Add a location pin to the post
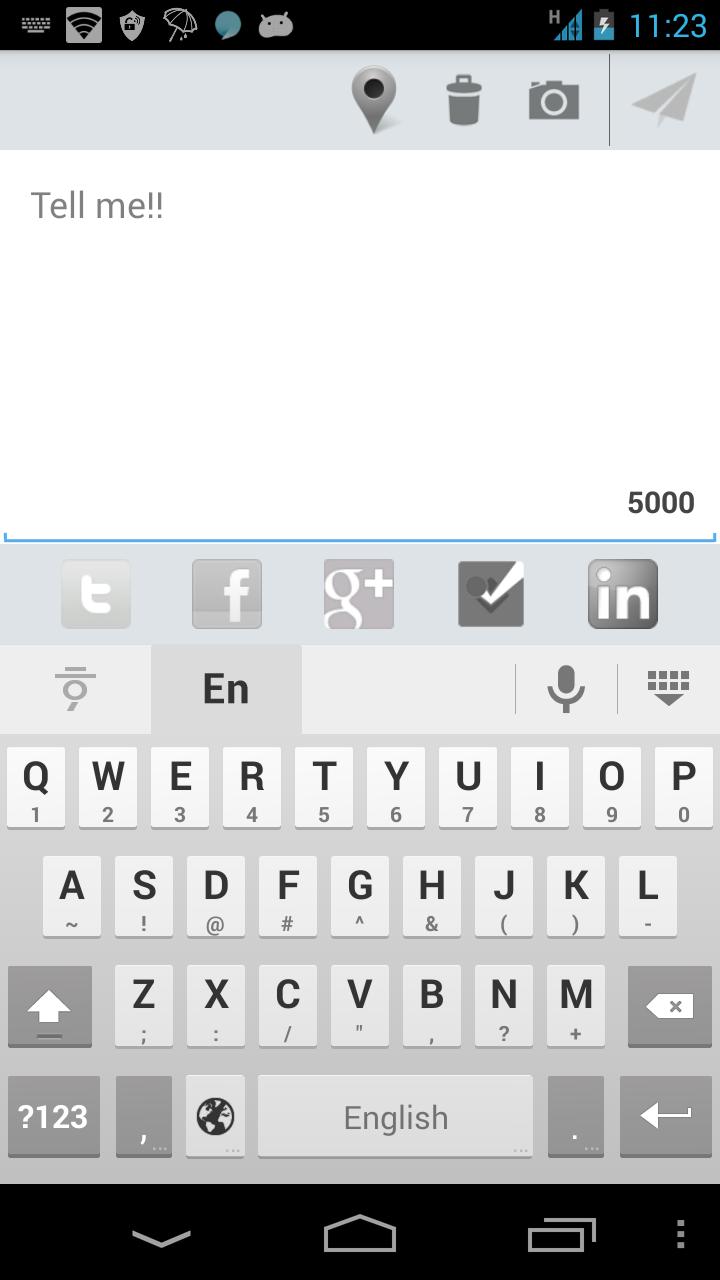The width and height of the screenshot is (720, 1280). tap(374, 100)
